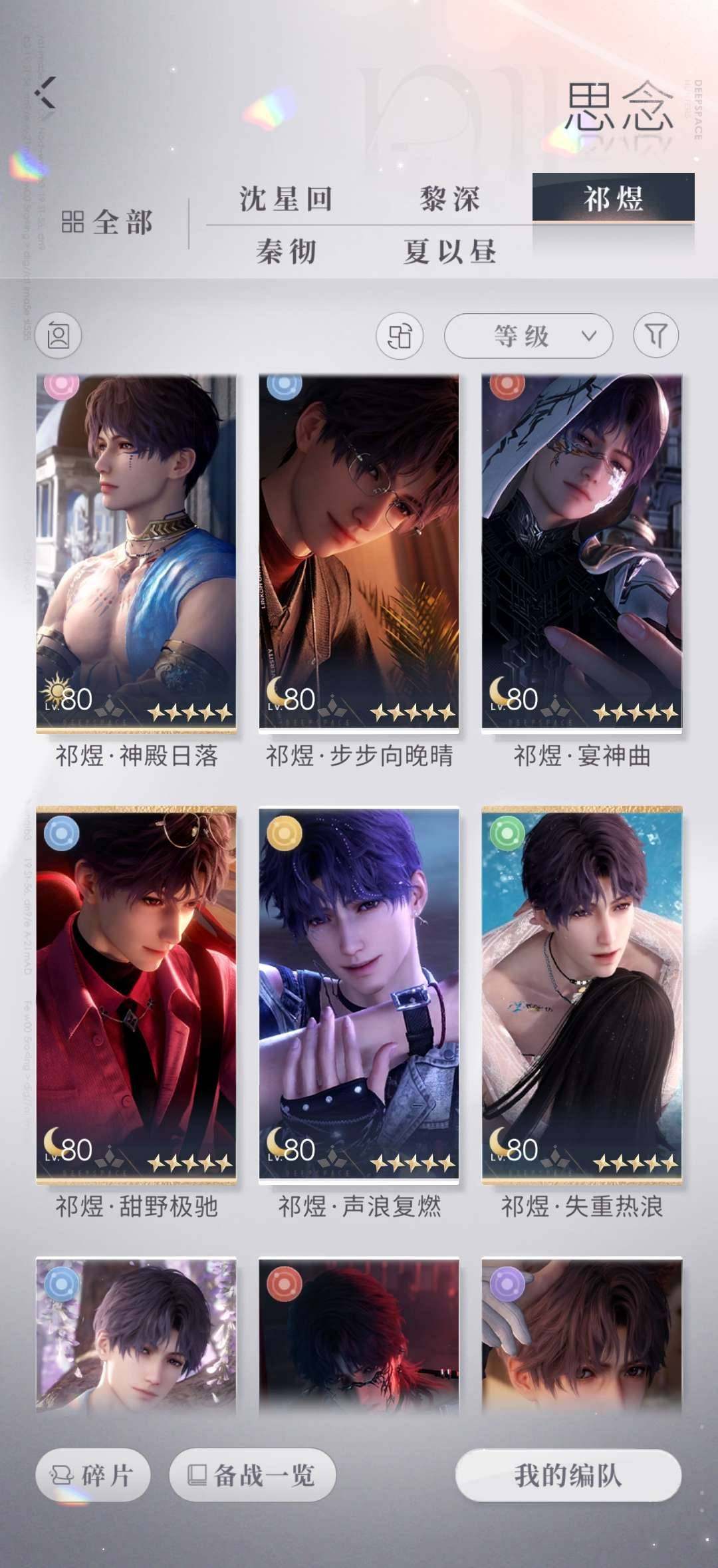
Task: Open the 祁煜·失重热浪 card
Action: [x=582, y=995]
